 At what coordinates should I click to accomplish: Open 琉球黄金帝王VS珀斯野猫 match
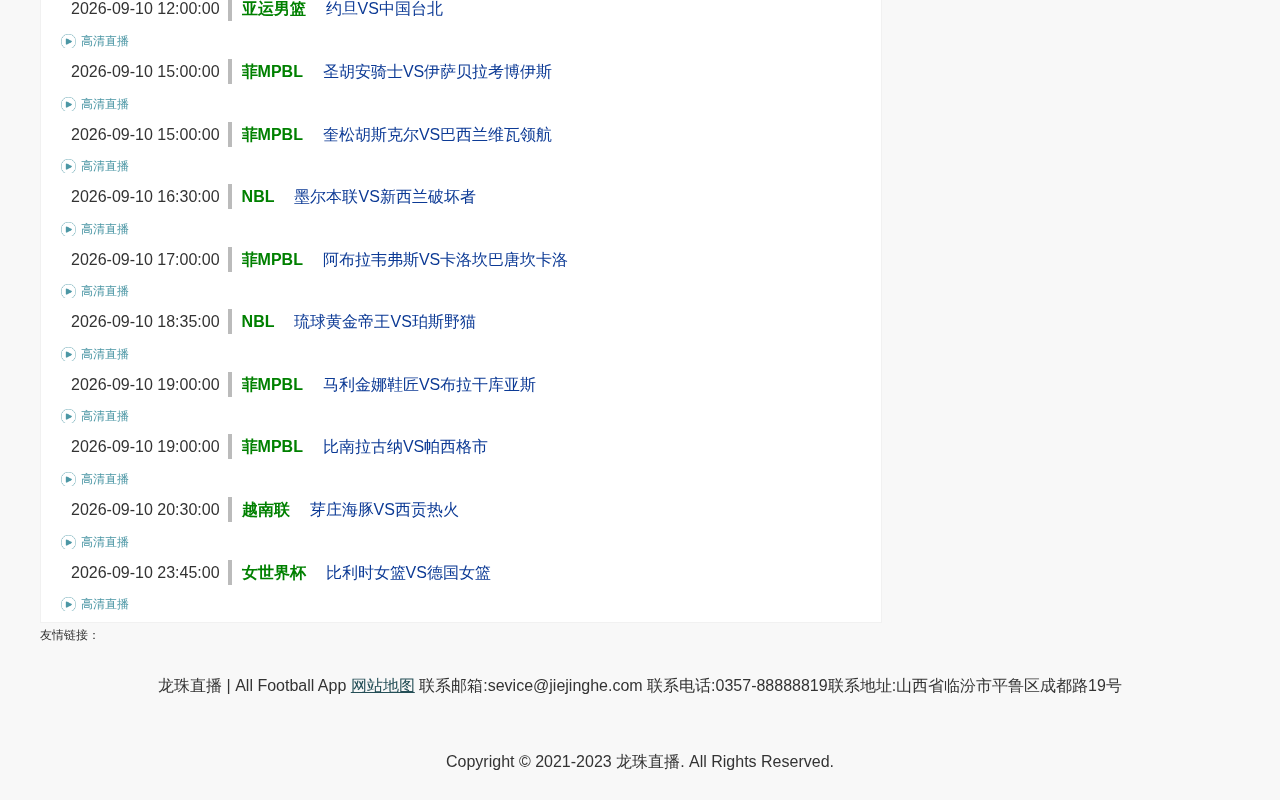pyautogui.click(x=385, y=322)
